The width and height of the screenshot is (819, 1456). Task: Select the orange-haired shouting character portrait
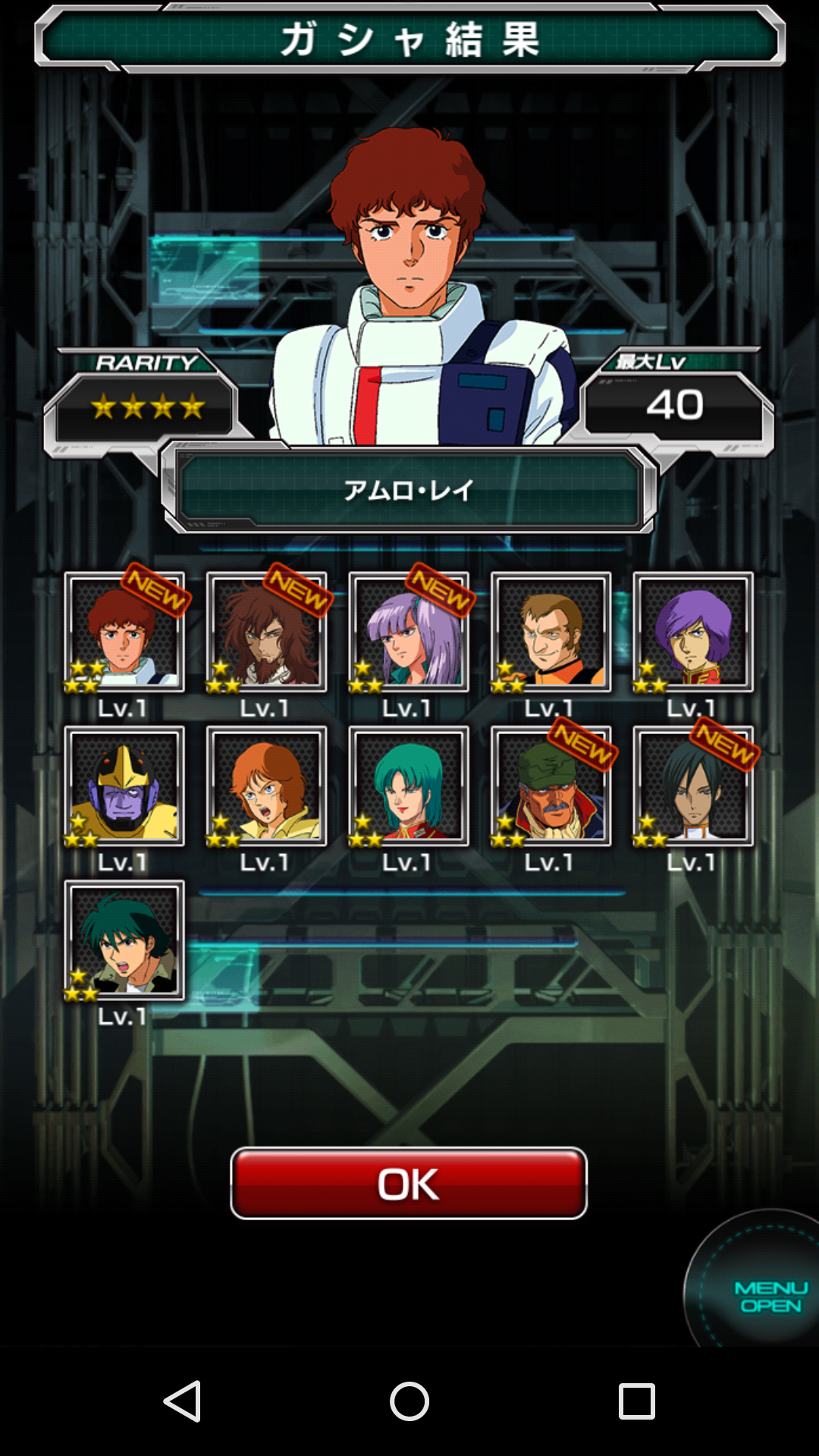[x=266, y=786]
